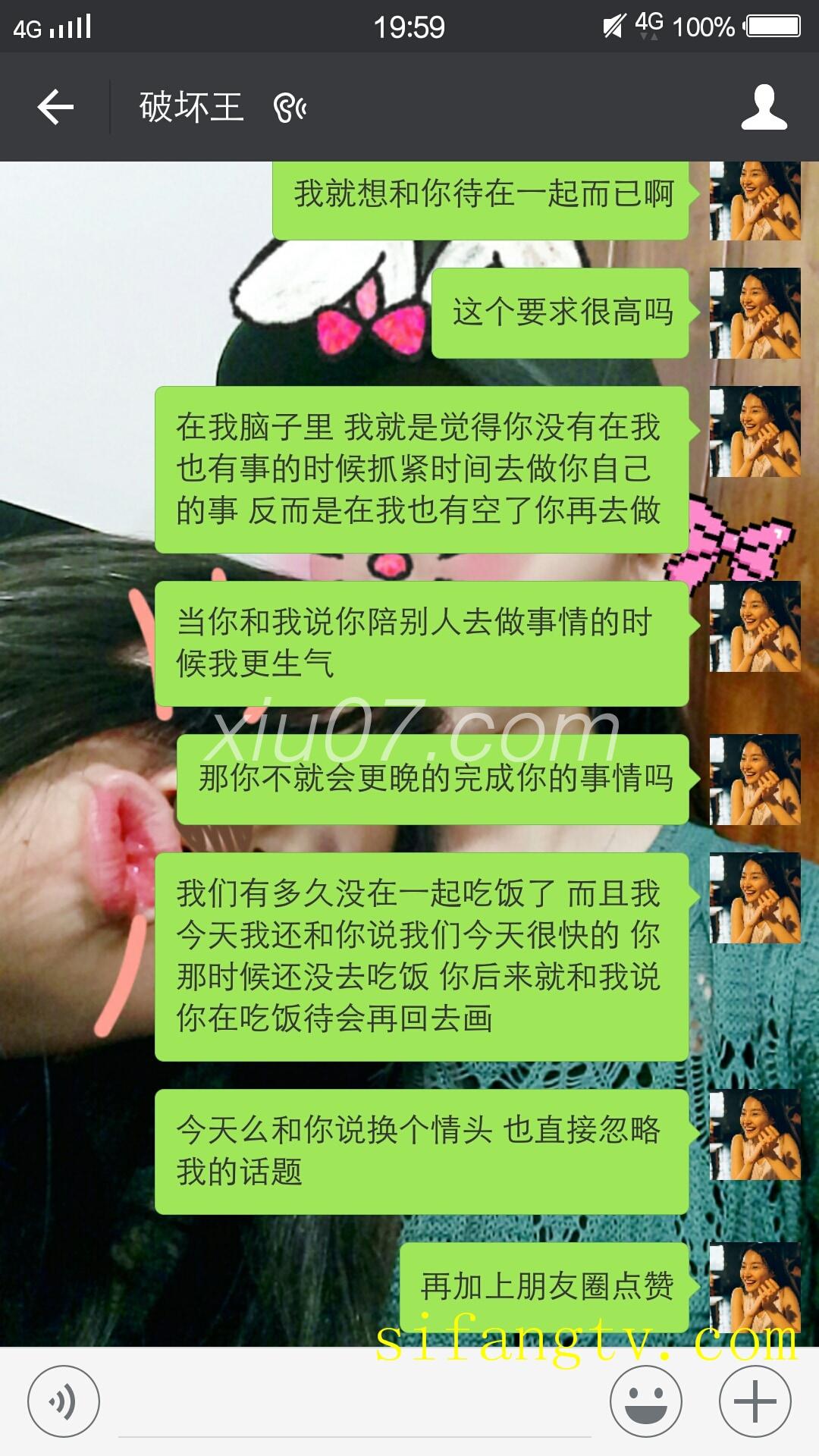
Task: Open the emoji picker
Action: pos(646,1401)
